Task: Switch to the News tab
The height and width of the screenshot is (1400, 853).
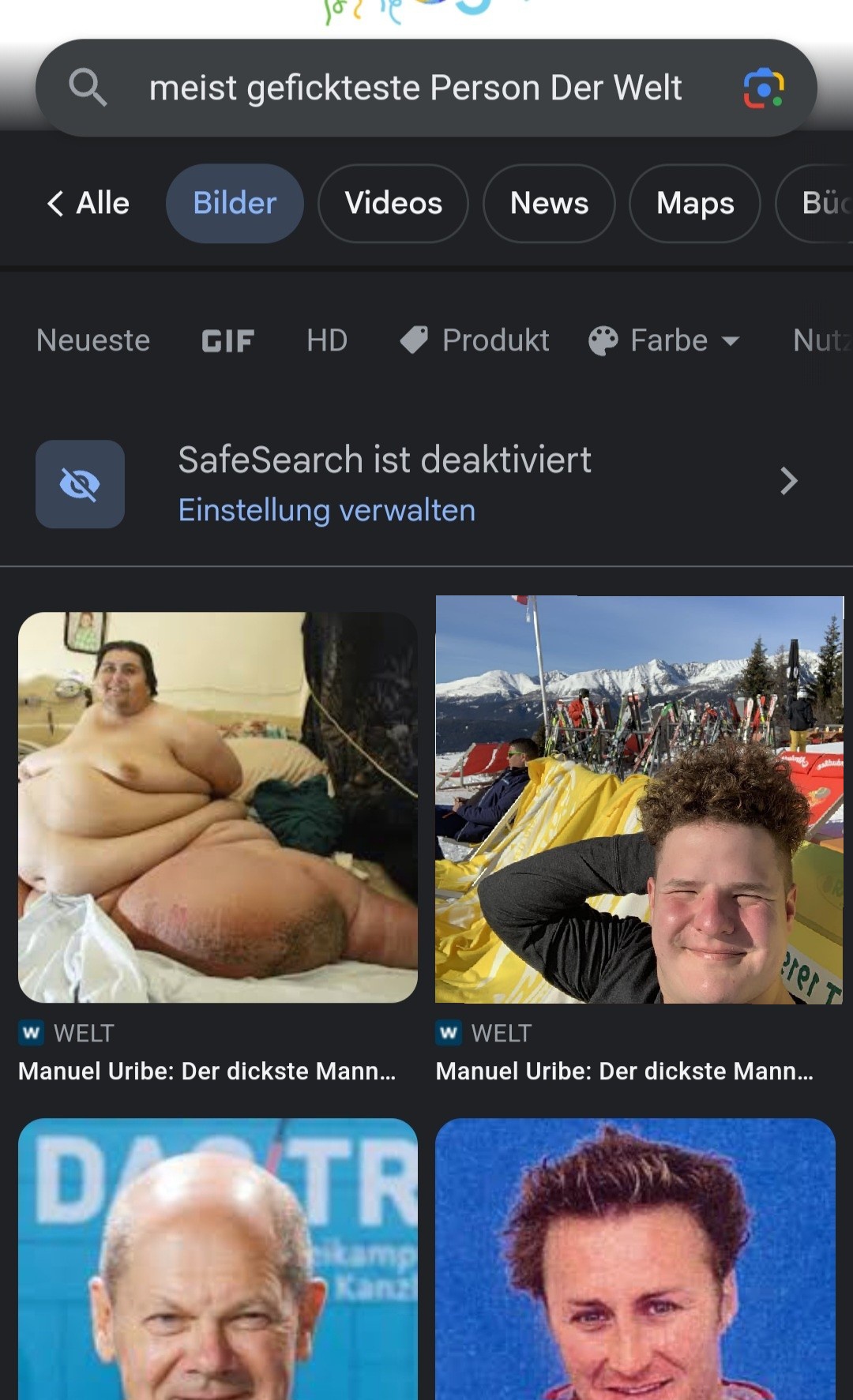Action: click(549, 203)
